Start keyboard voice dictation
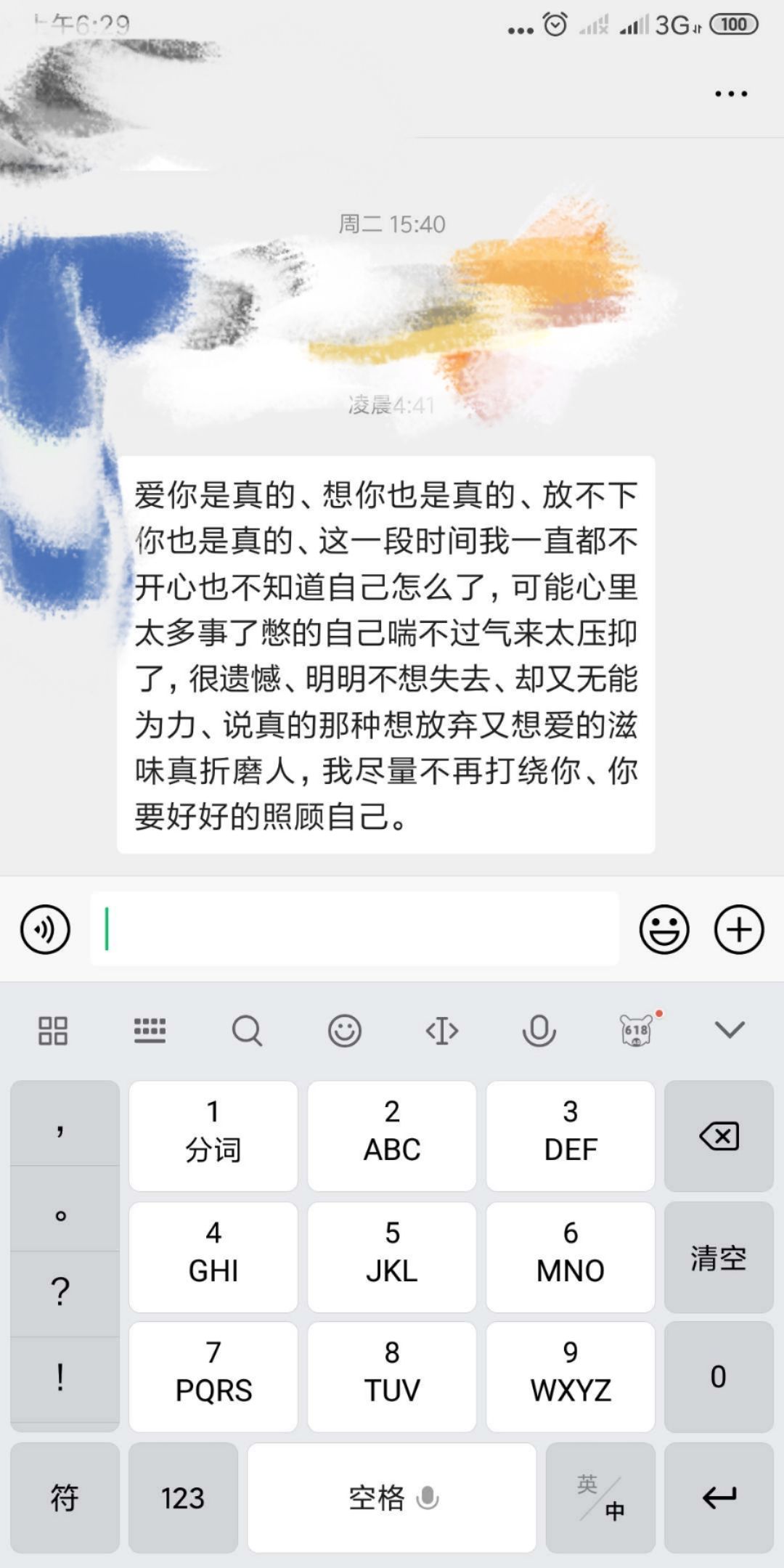 coord(539,1030)
